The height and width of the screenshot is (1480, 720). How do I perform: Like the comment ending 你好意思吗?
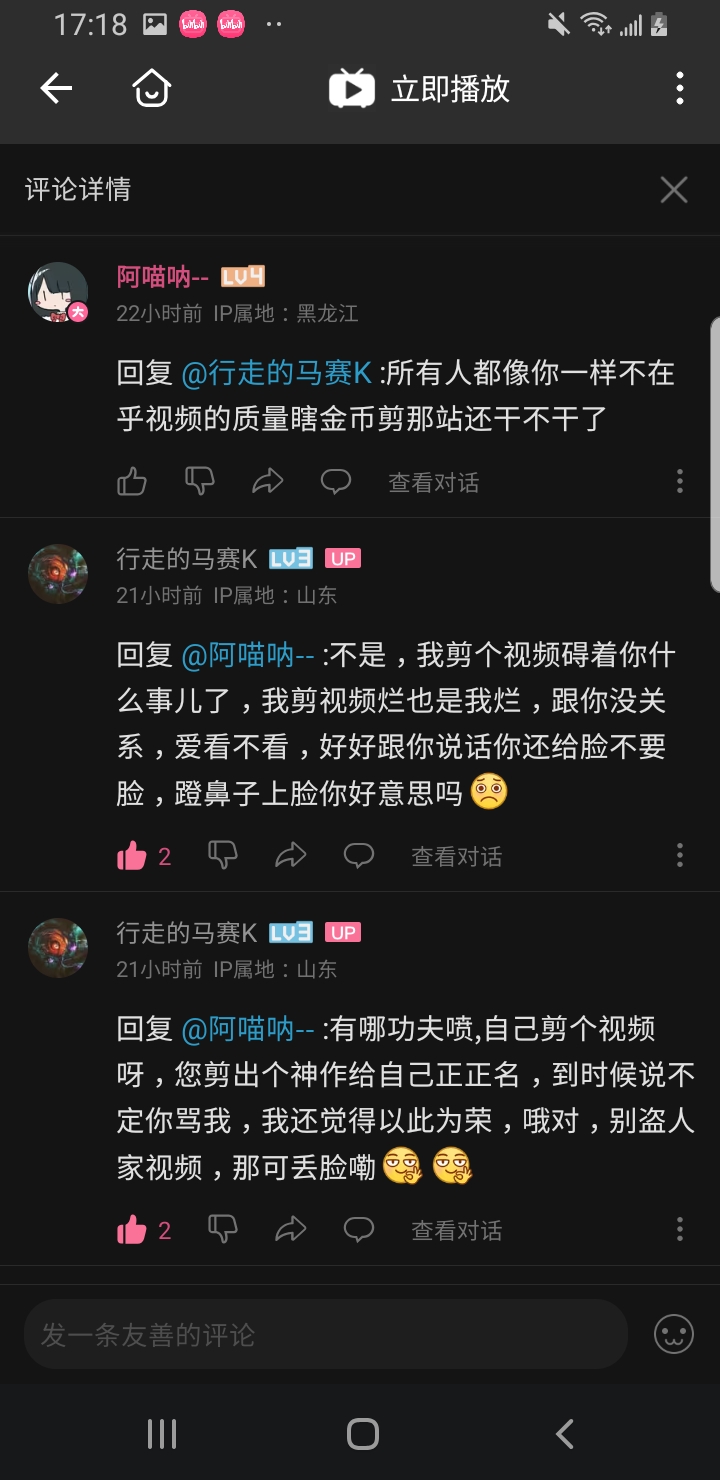[x=132, y=856]
